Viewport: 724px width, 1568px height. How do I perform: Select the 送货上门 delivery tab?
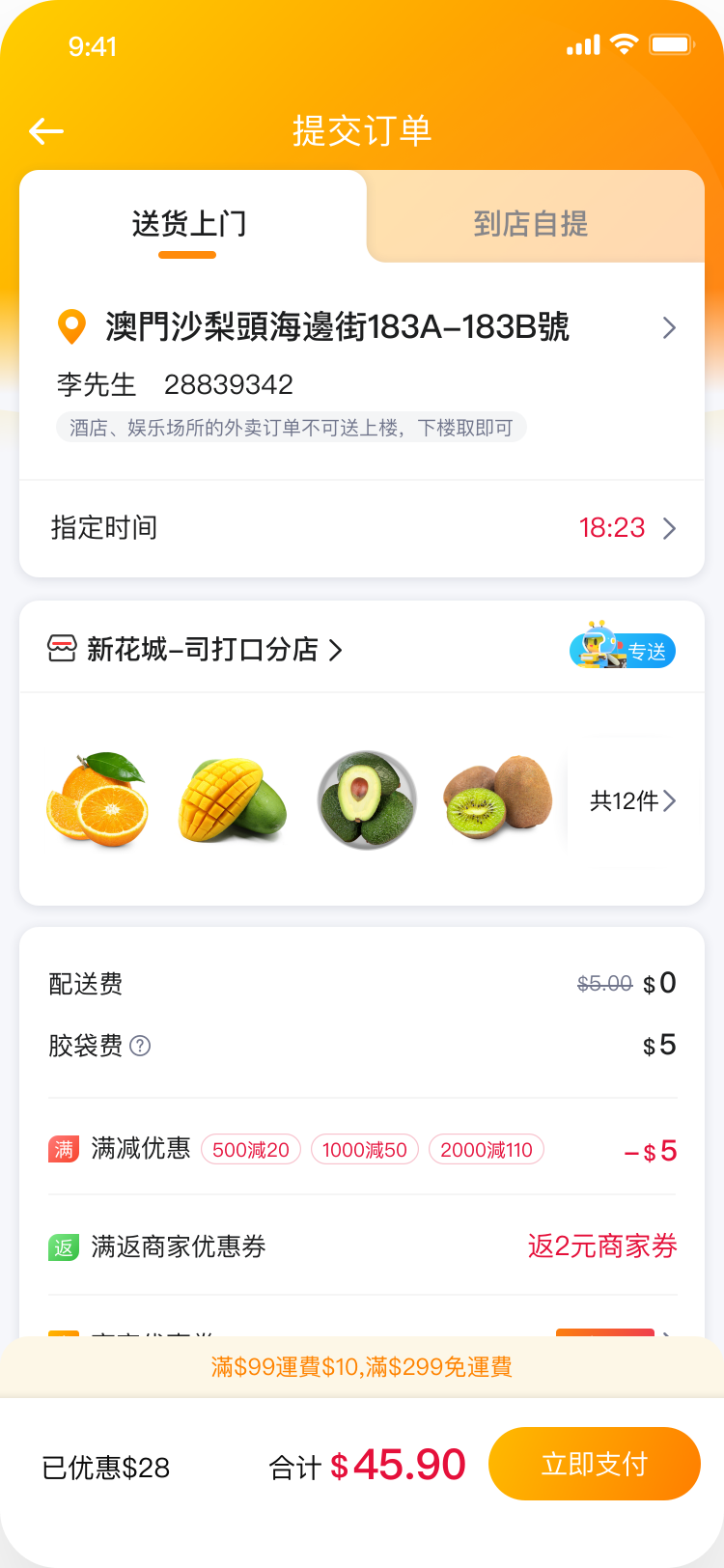click(x=189, y=224)
